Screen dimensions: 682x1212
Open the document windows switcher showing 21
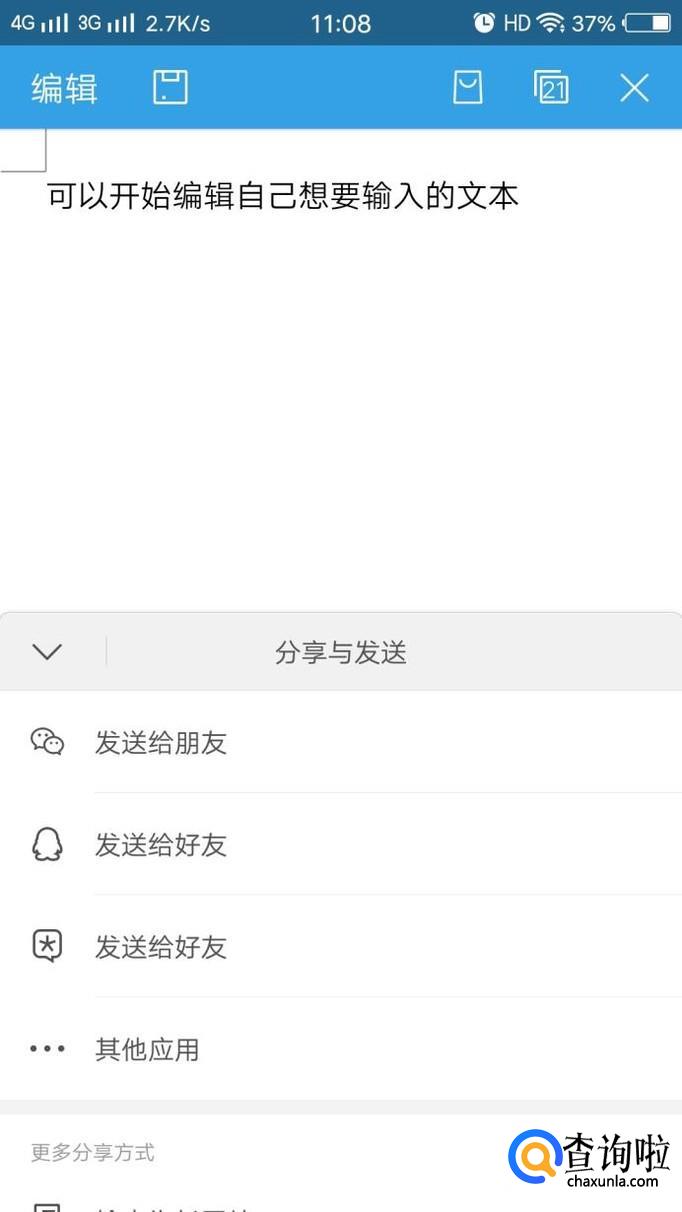point(551,88)
